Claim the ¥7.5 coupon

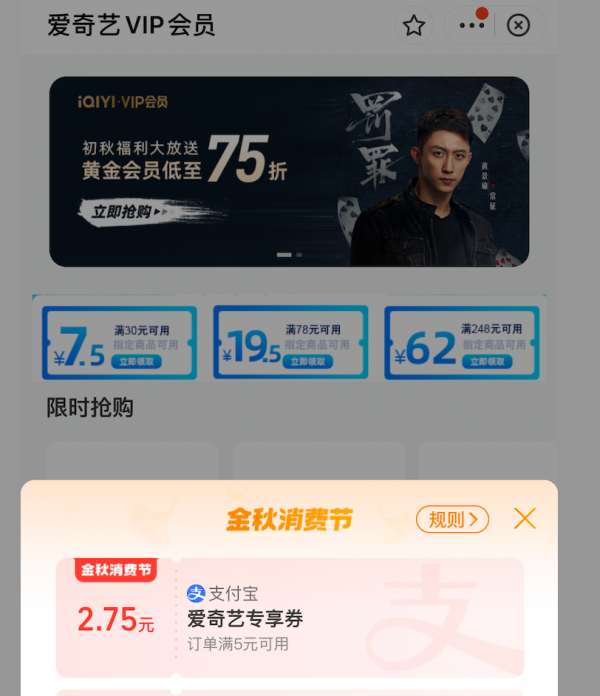pos(137,362)
